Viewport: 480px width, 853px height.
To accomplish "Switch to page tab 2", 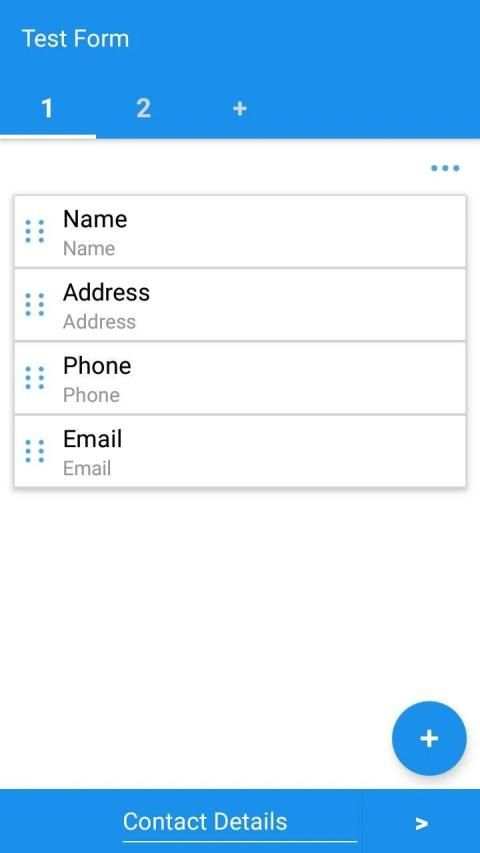I will [144, 108].
